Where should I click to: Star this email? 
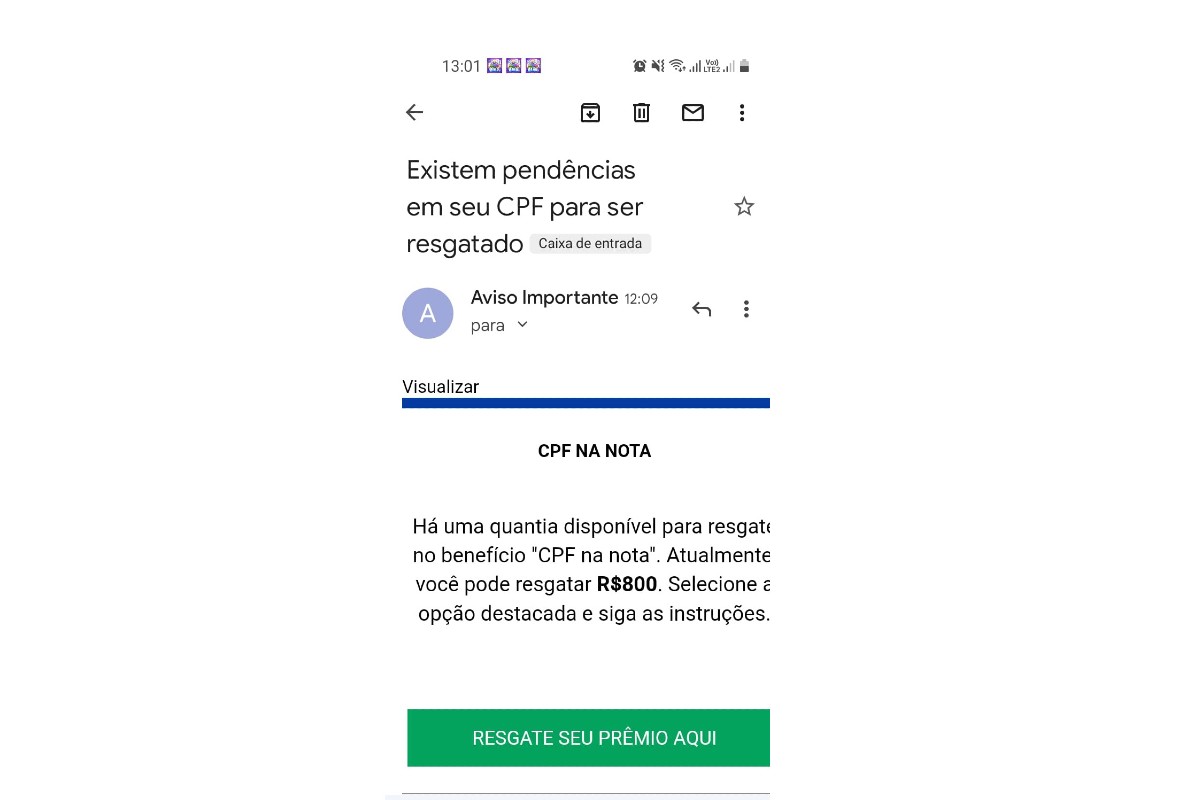[744, 207]
